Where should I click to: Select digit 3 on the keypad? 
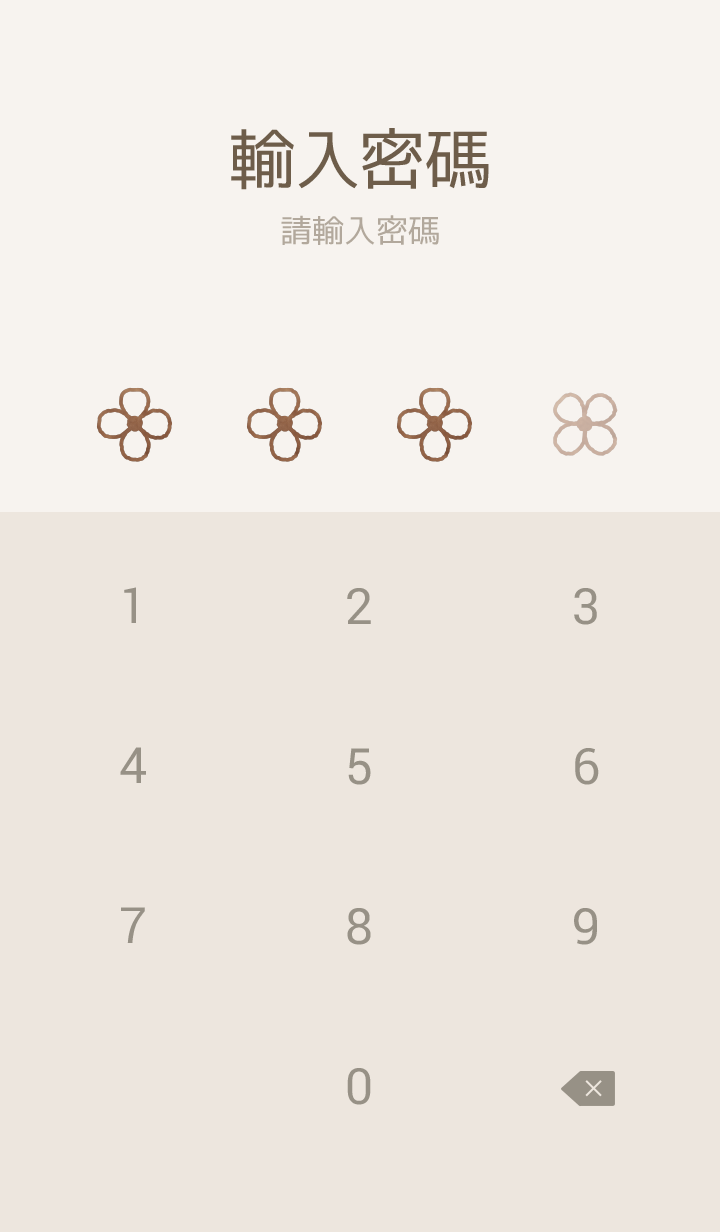coord(586,607)
